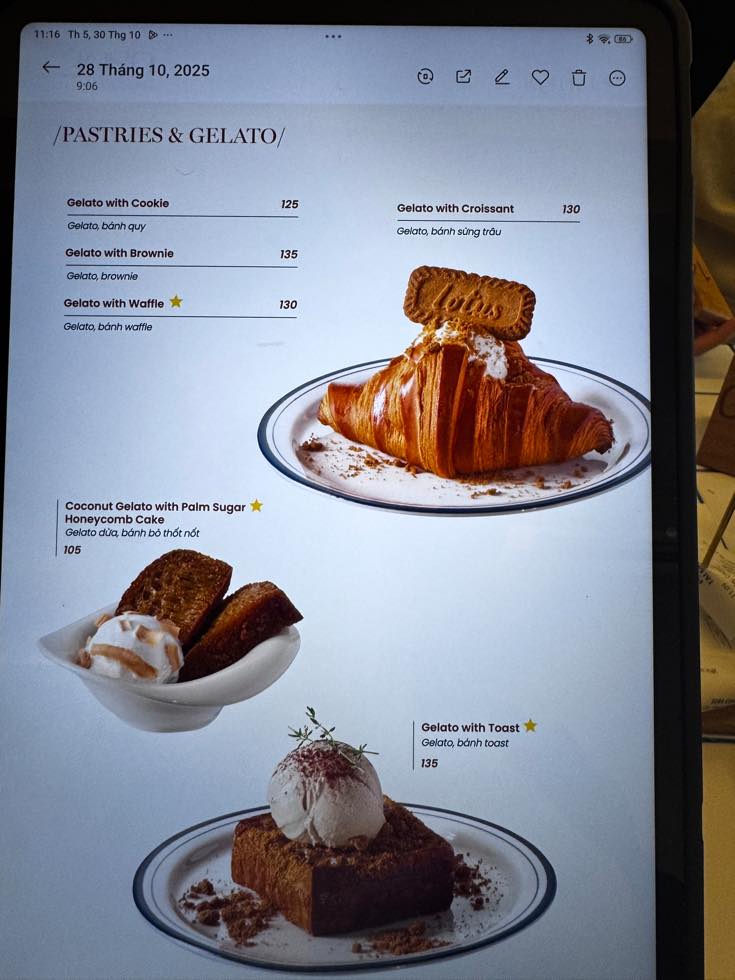Mark photo as favorite with heart
Viewport: 735px width, 980px height.
540,77
